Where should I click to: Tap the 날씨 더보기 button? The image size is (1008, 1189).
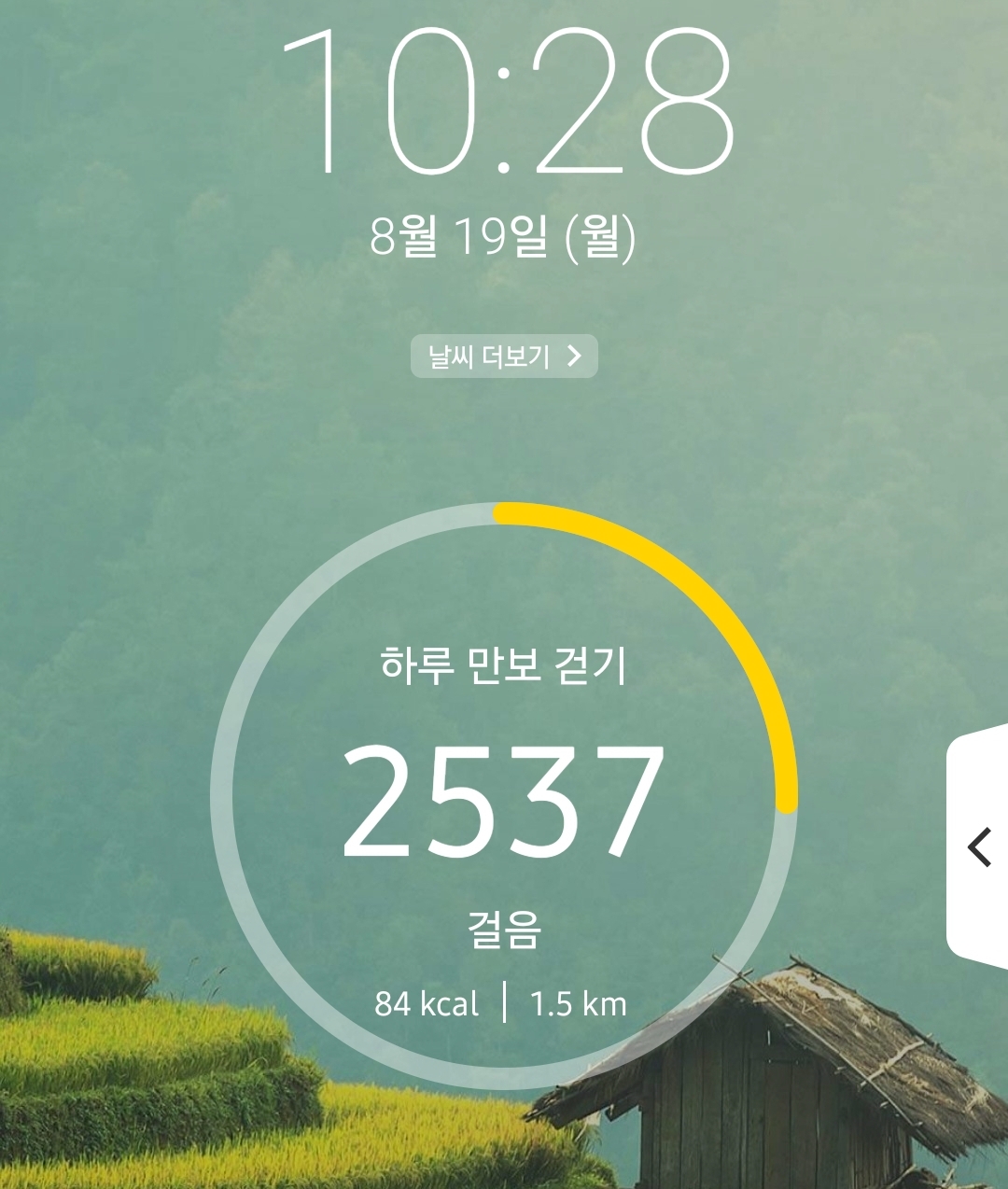(x=503, y=357)
